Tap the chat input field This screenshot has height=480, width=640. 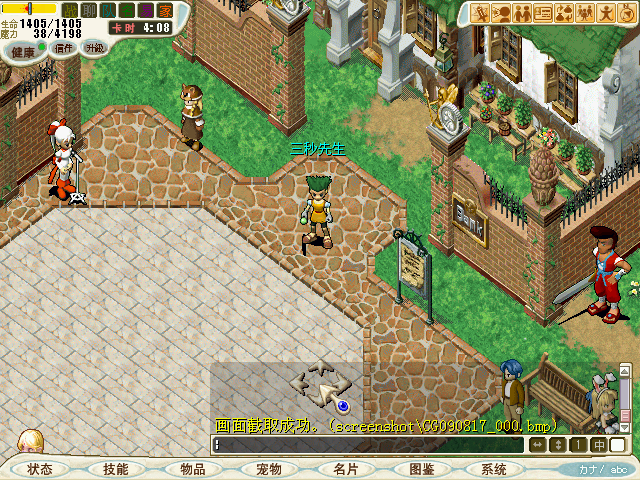click(370, 445)
